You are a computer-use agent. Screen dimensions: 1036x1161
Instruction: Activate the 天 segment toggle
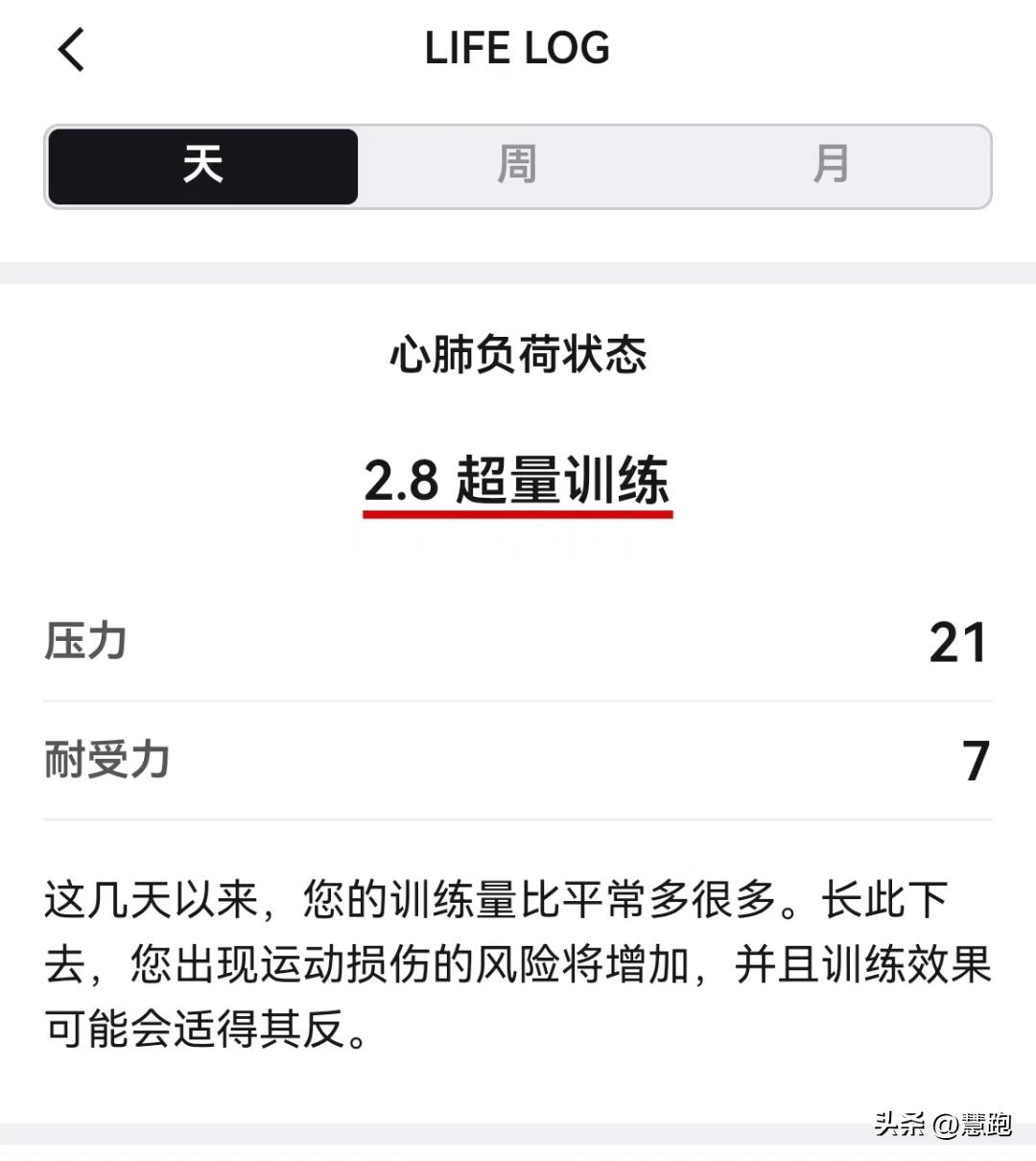pyautogui.click(x=201, y=165)
